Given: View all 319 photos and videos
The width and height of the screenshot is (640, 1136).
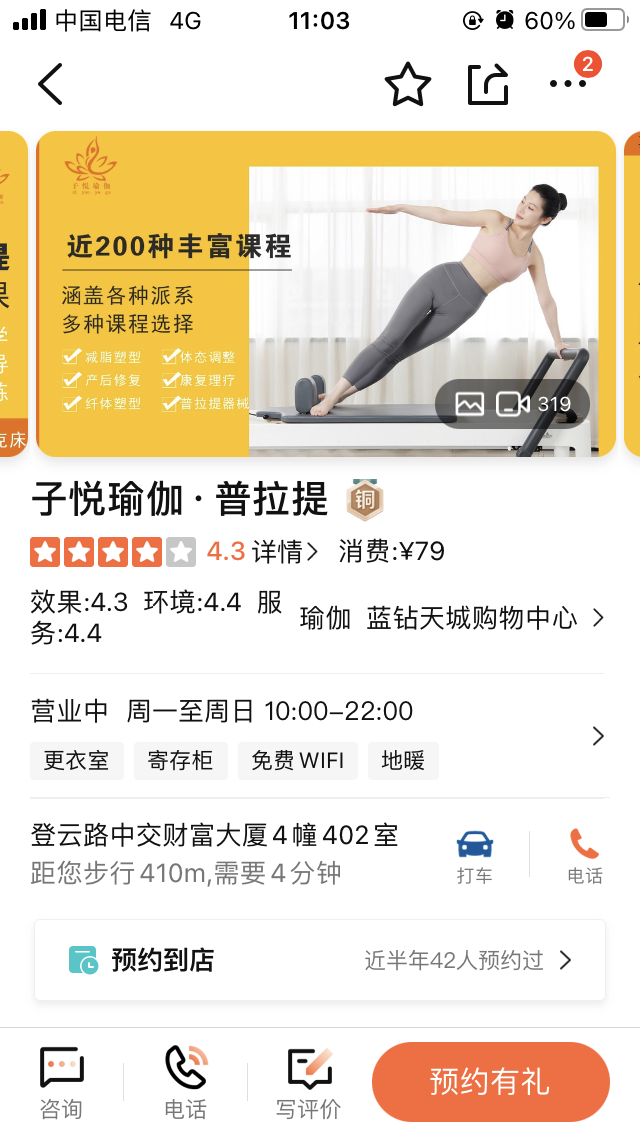Looking at the screenshot, I should (513, 404).
